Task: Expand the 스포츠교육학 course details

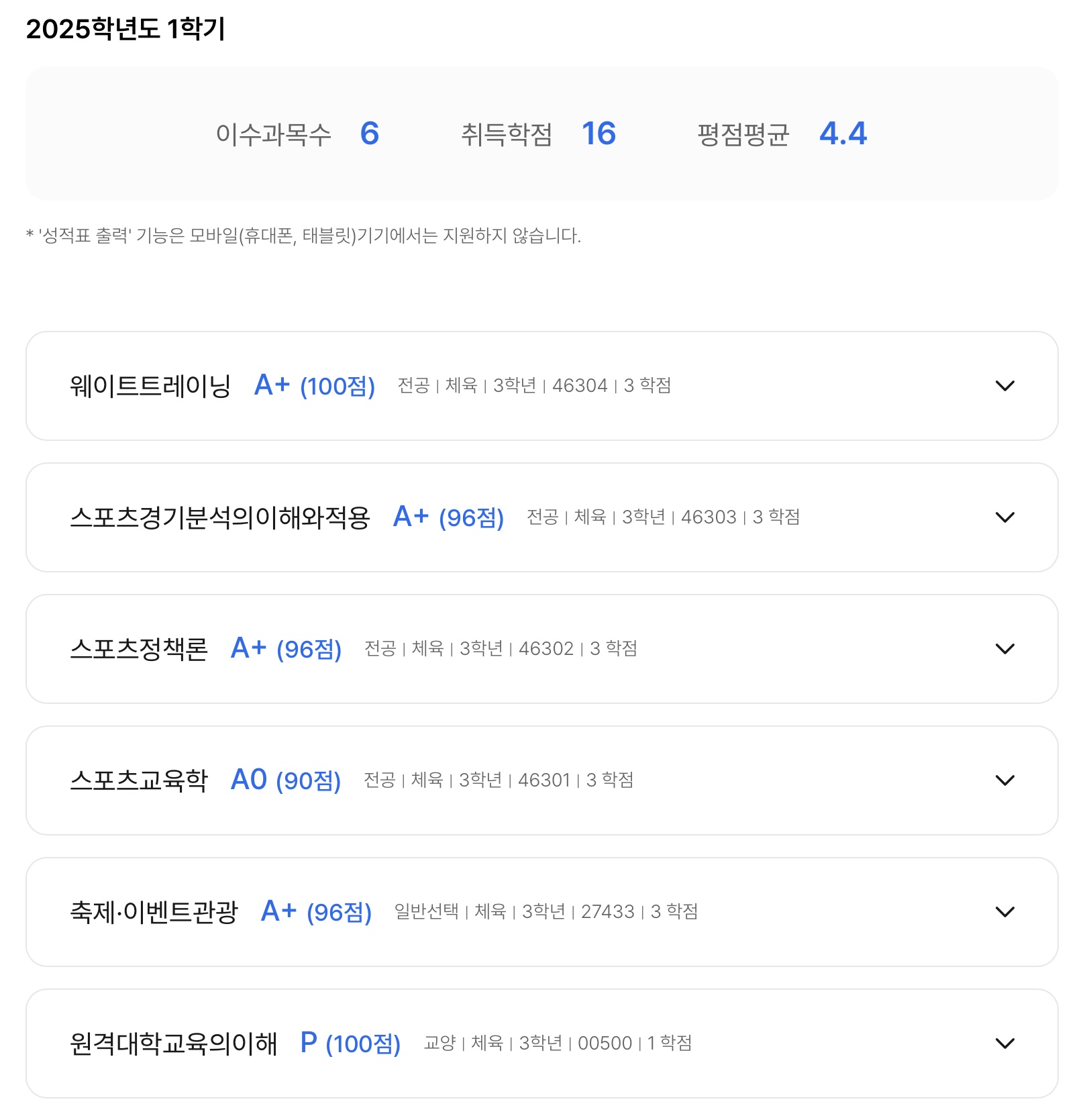Action: pos(1003,780)
